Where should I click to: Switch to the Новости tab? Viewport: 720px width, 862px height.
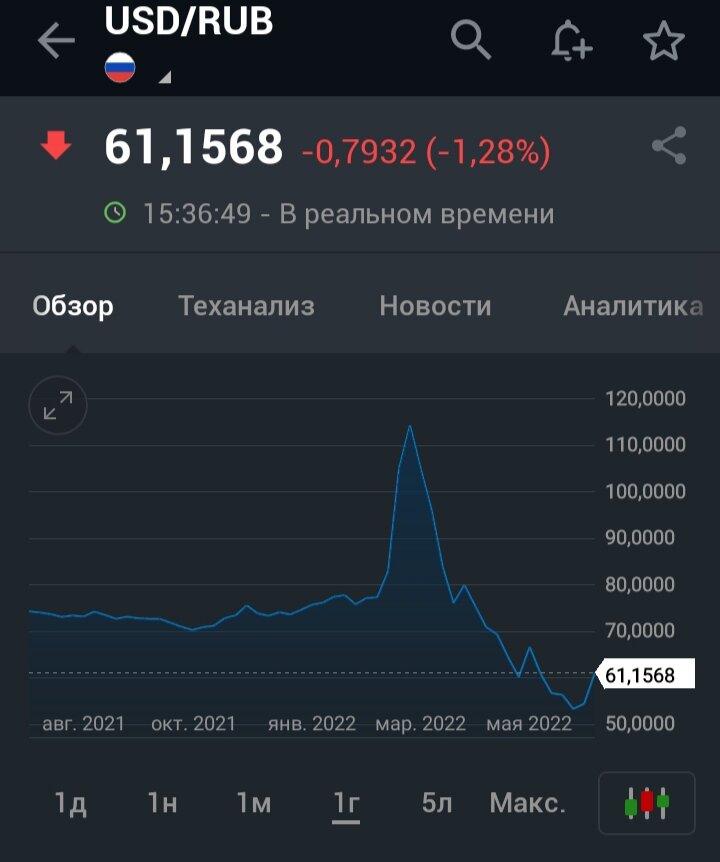pyautogui.click(x=435, y=306)
